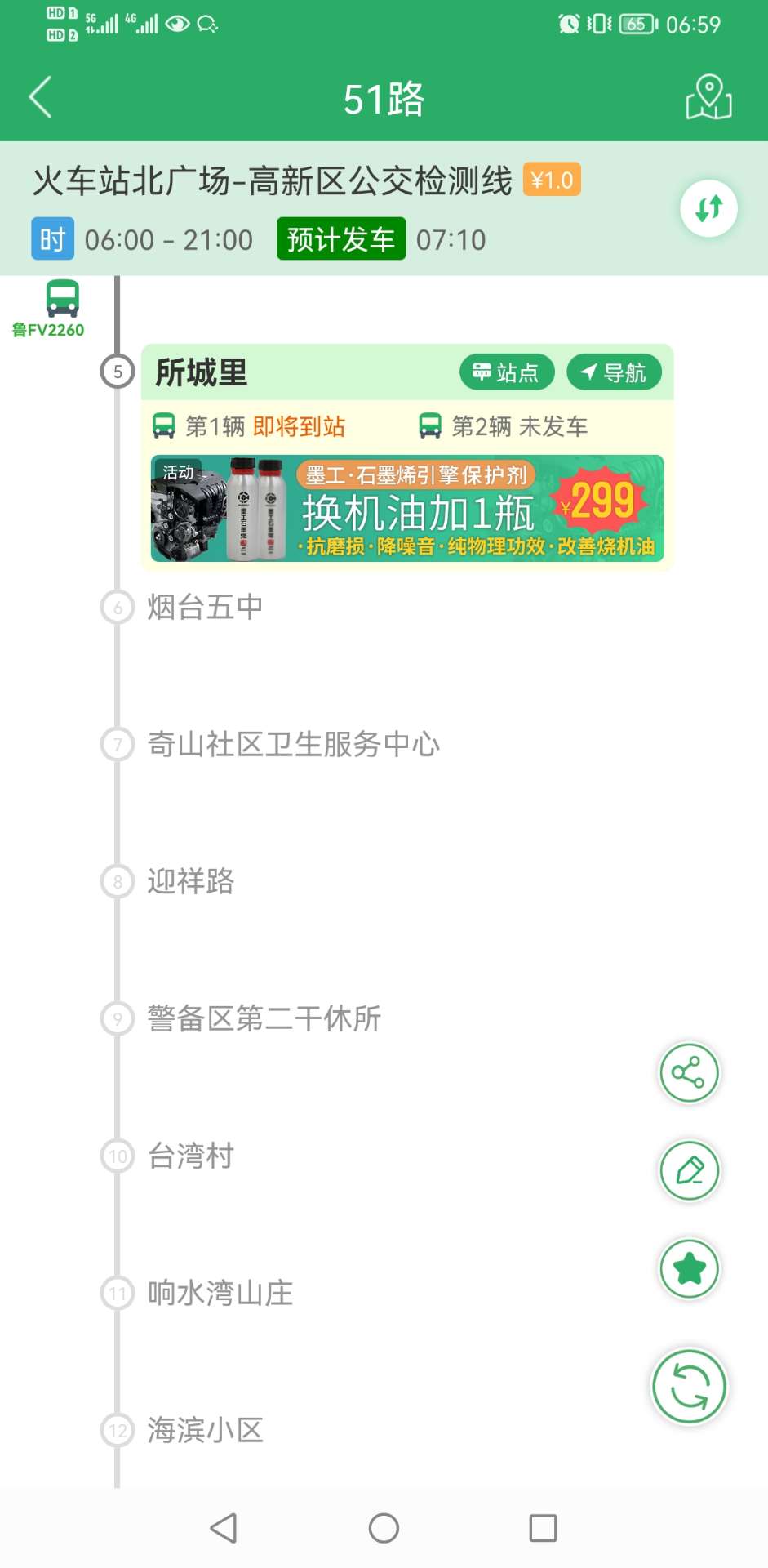Select the 迎祥路 stop

click(x=191, y=881)
